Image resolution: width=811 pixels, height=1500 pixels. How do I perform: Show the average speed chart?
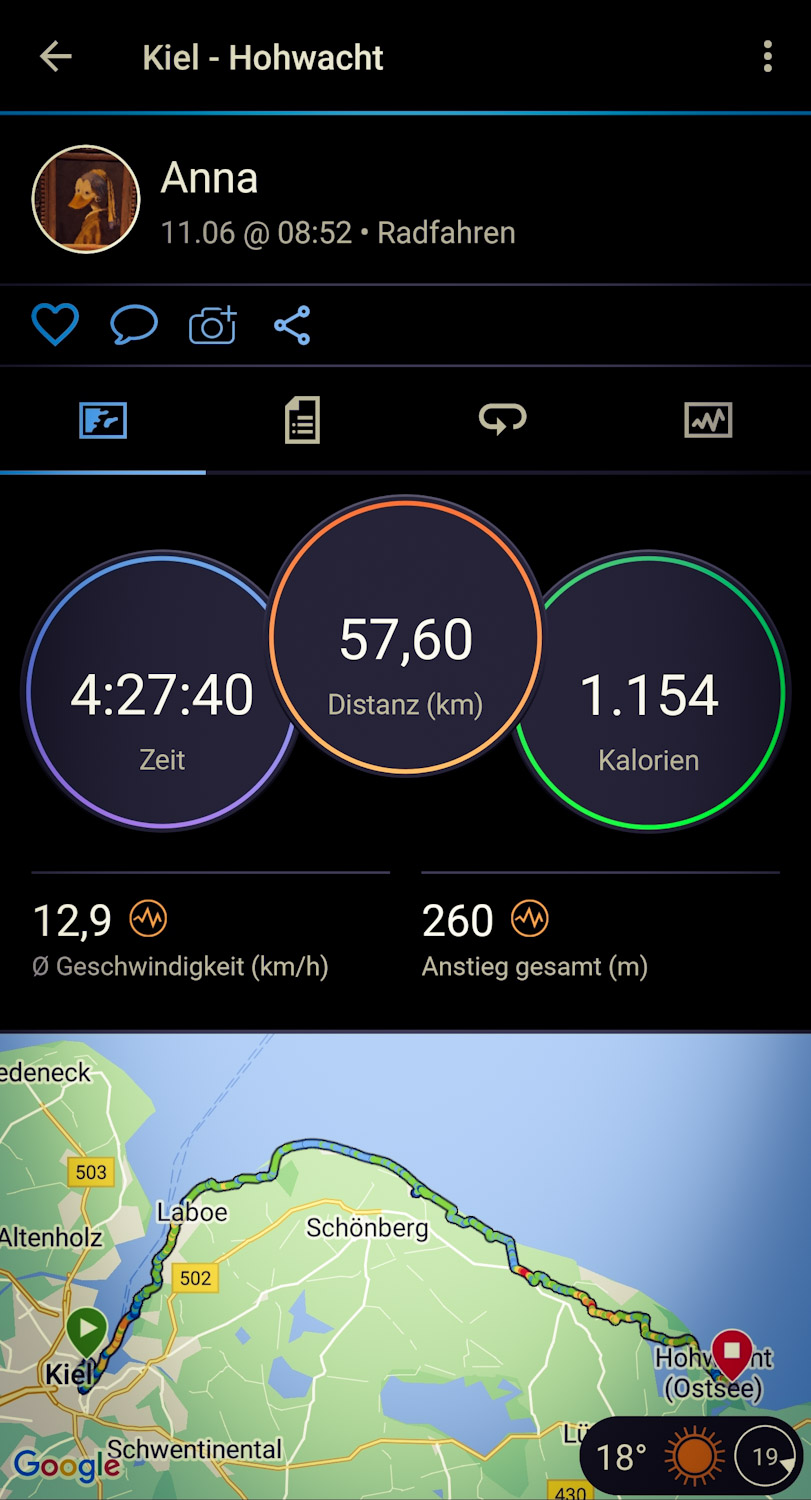[149, 918]
